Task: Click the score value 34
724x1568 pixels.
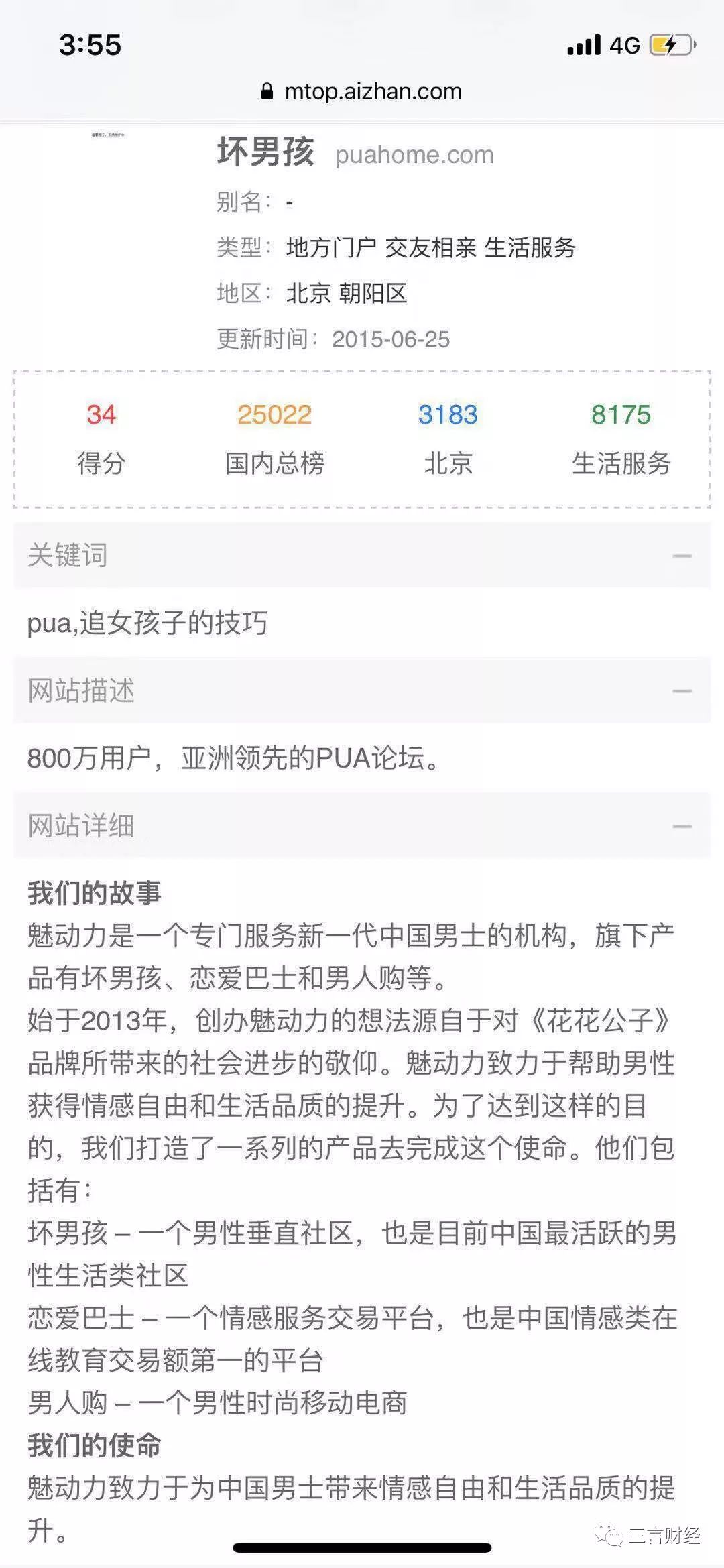Action: (x=100, y=416)
